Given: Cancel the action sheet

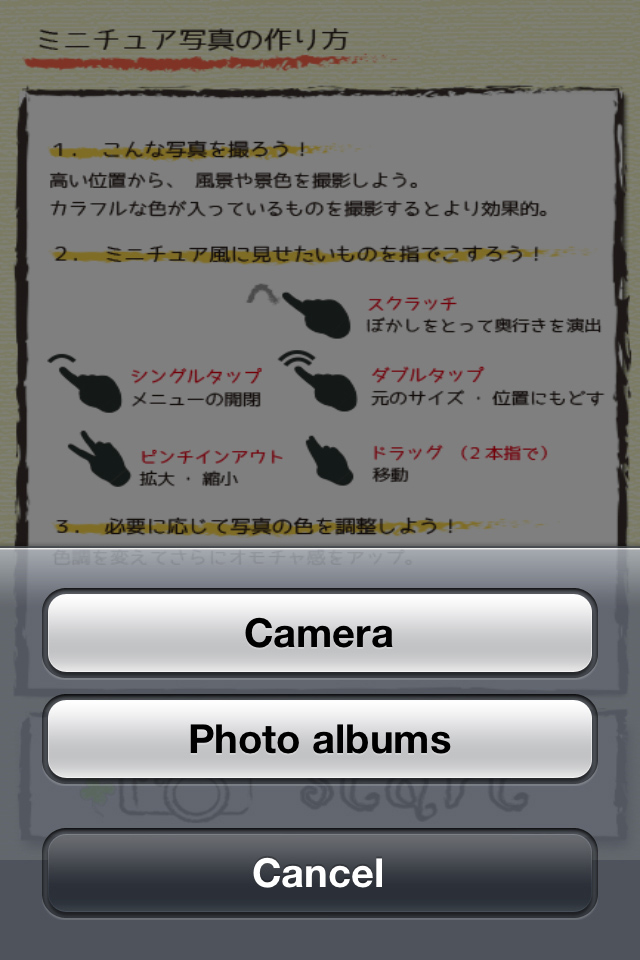Looking at the screenshot, I should pyautogui.click(x=319, y=872).
